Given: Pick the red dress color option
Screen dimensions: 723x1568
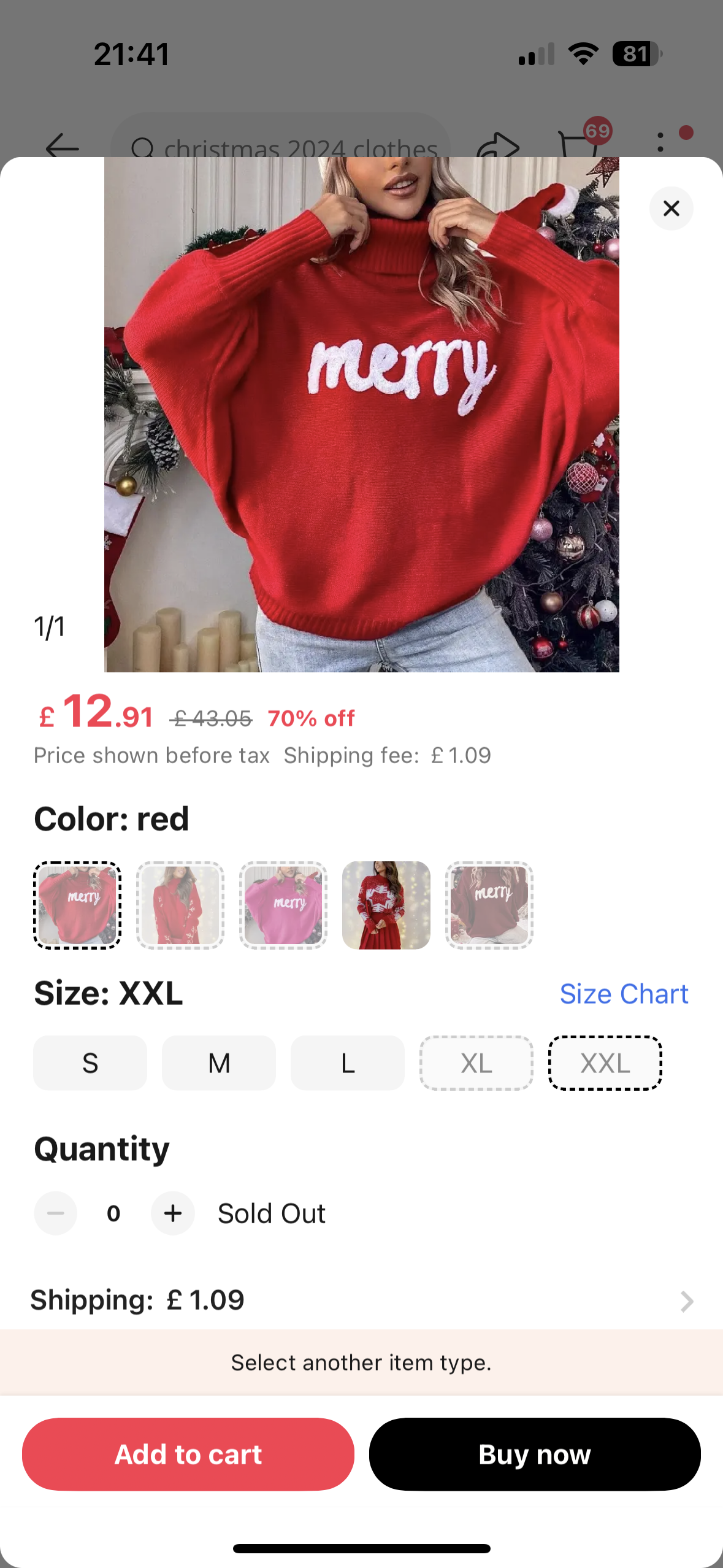Looking at the screenshot, I should pos(386,905).
